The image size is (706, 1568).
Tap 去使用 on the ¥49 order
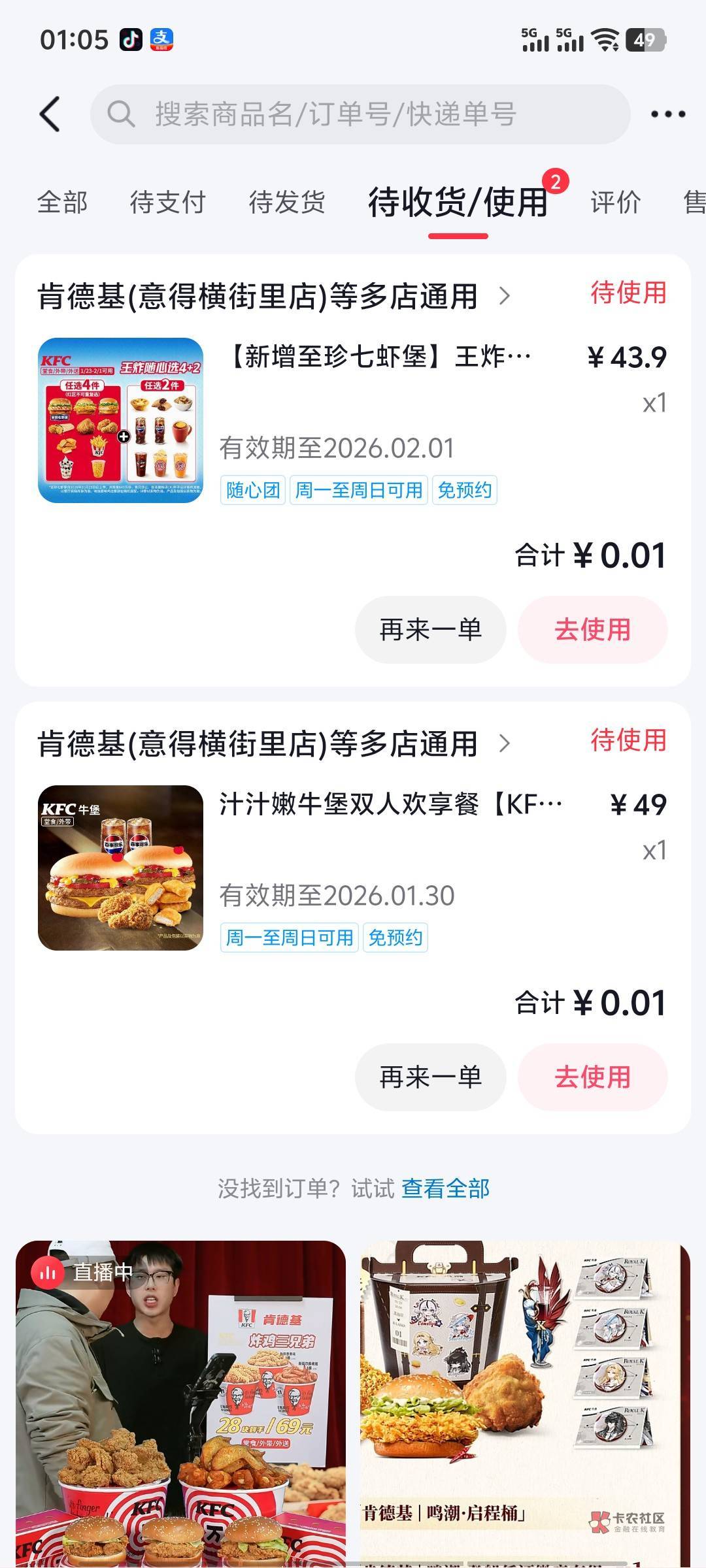point(592,1077)
